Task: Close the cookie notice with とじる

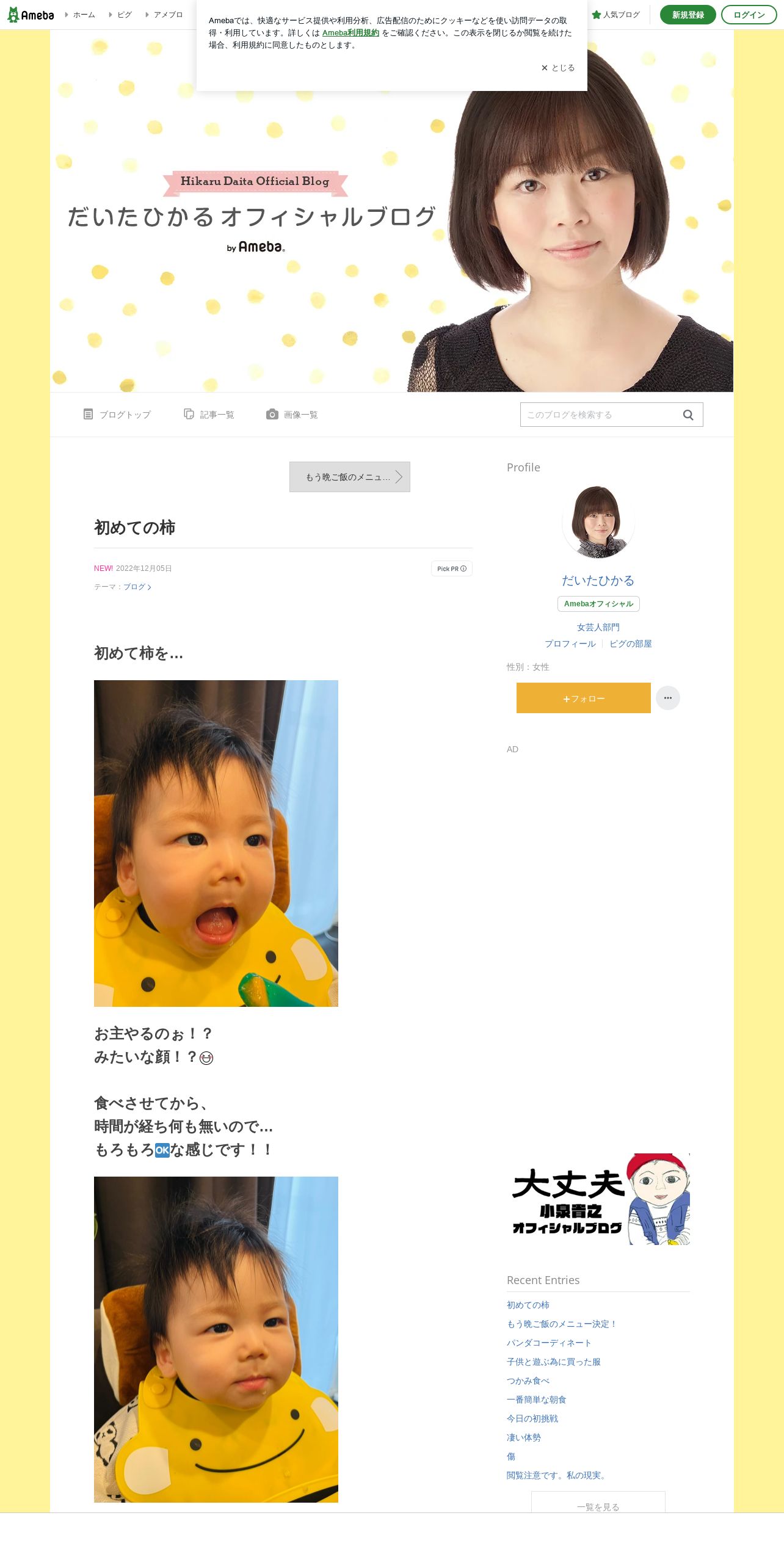Action: pyautogui.click(x=557, y=68)
